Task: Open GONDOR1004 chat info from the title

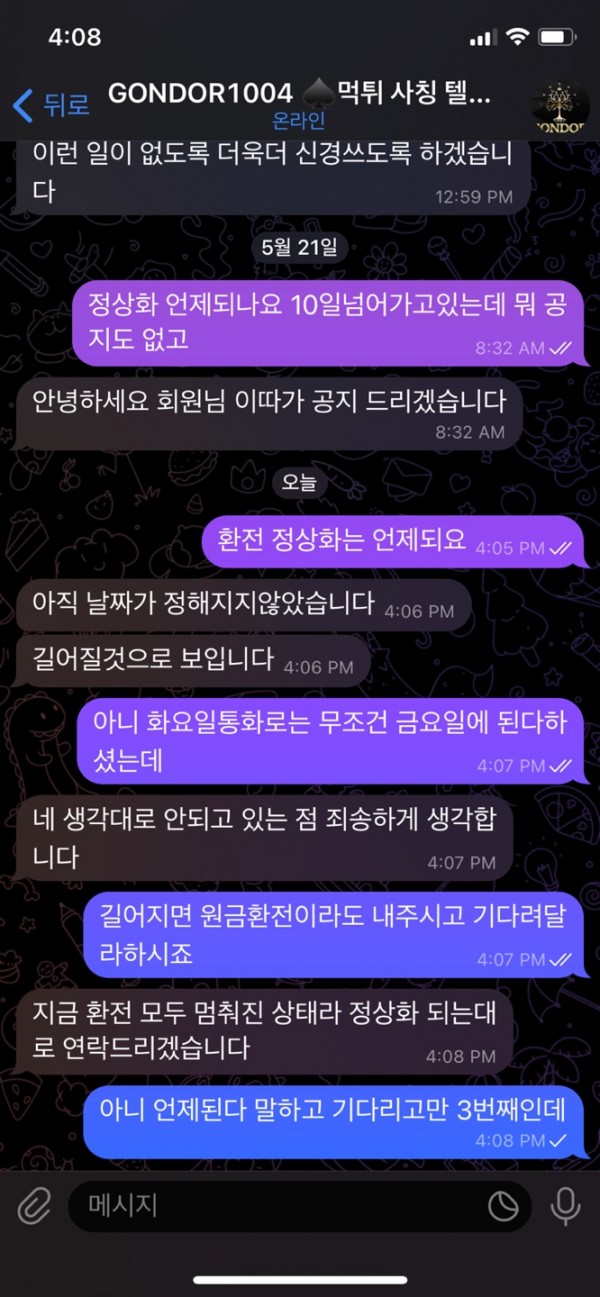Action: coord(300,95)
